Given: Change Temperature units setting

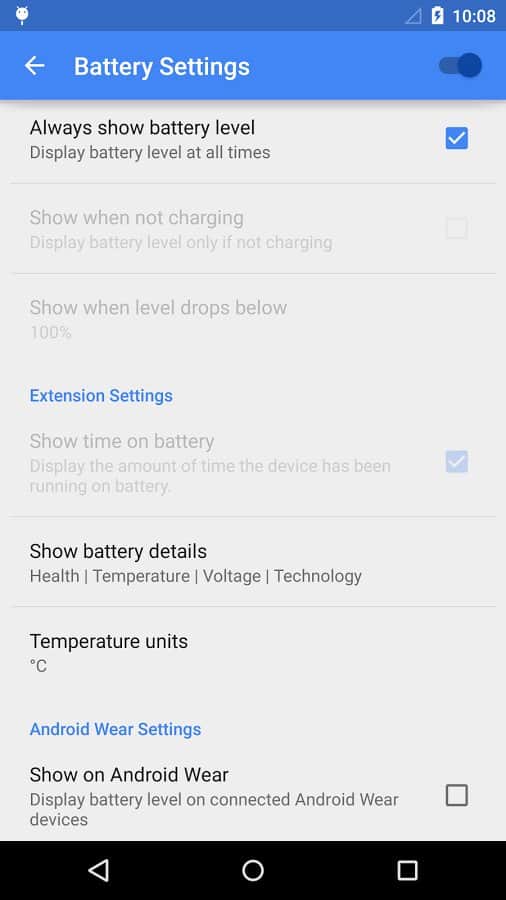Looking at the screenshot, I should tap(253, 653).
